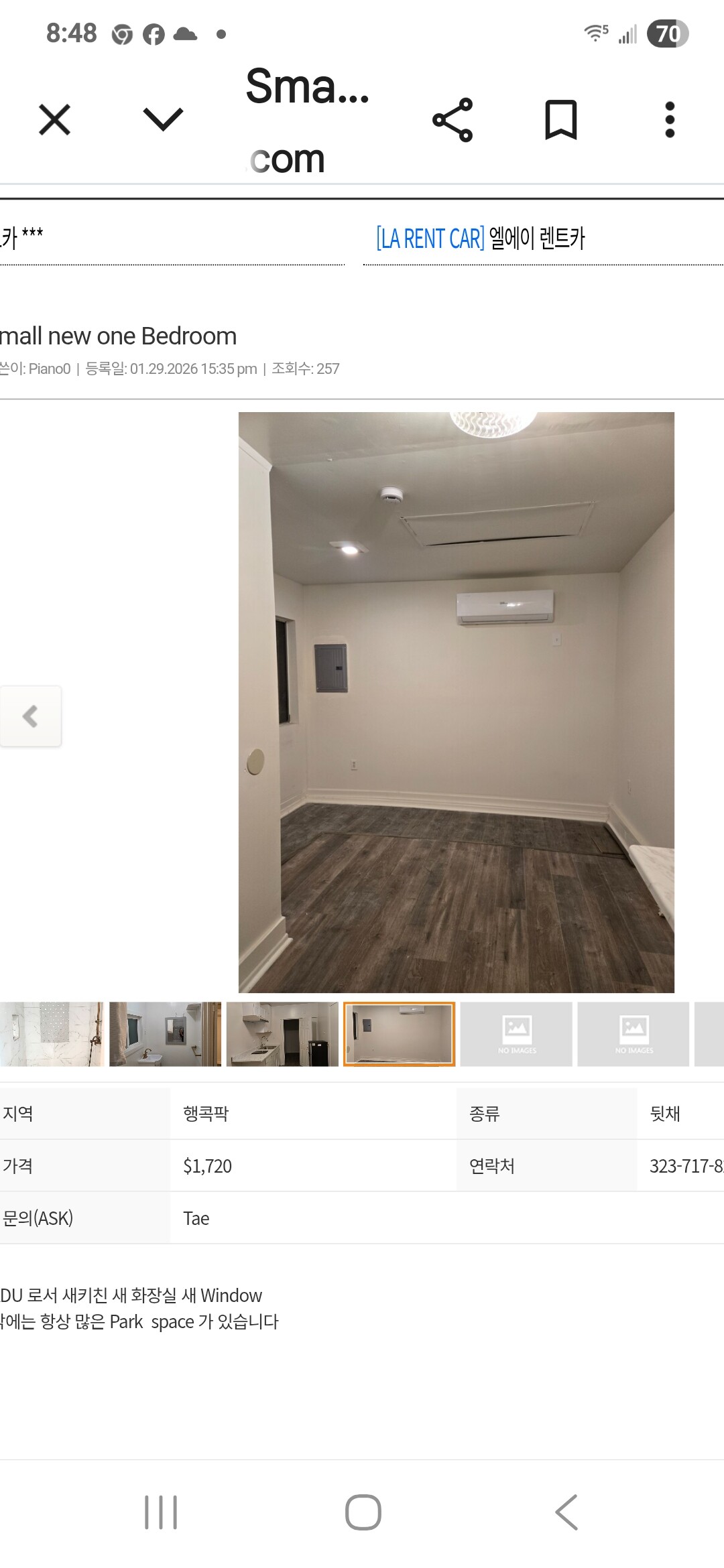Select the highlighted empty room thumbnail
The image size is (724, 1568).
400,1034
